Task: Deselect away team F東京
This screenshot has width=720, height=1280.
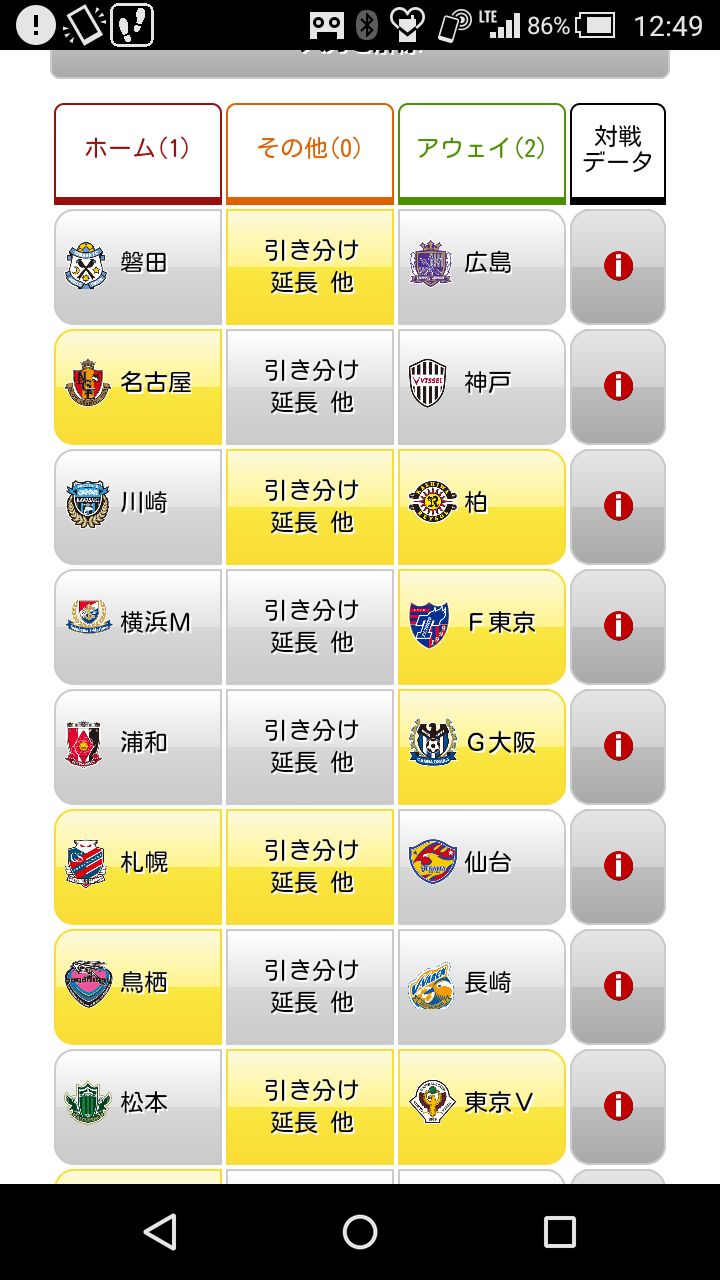Action: pyautogui.click(x=482, y=626)
